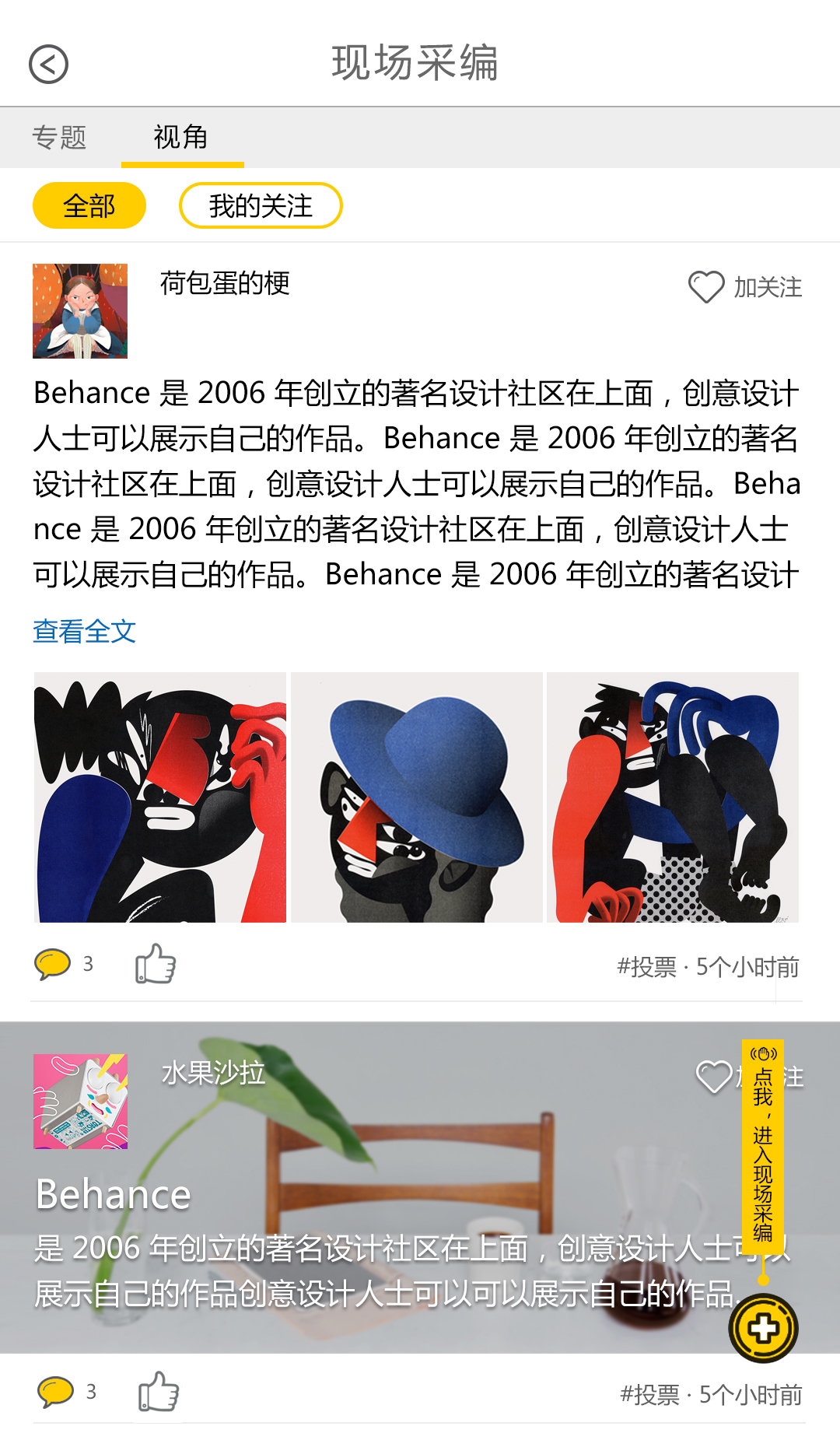Tap the yellow plus floating button

click(x=763, y=1329)
